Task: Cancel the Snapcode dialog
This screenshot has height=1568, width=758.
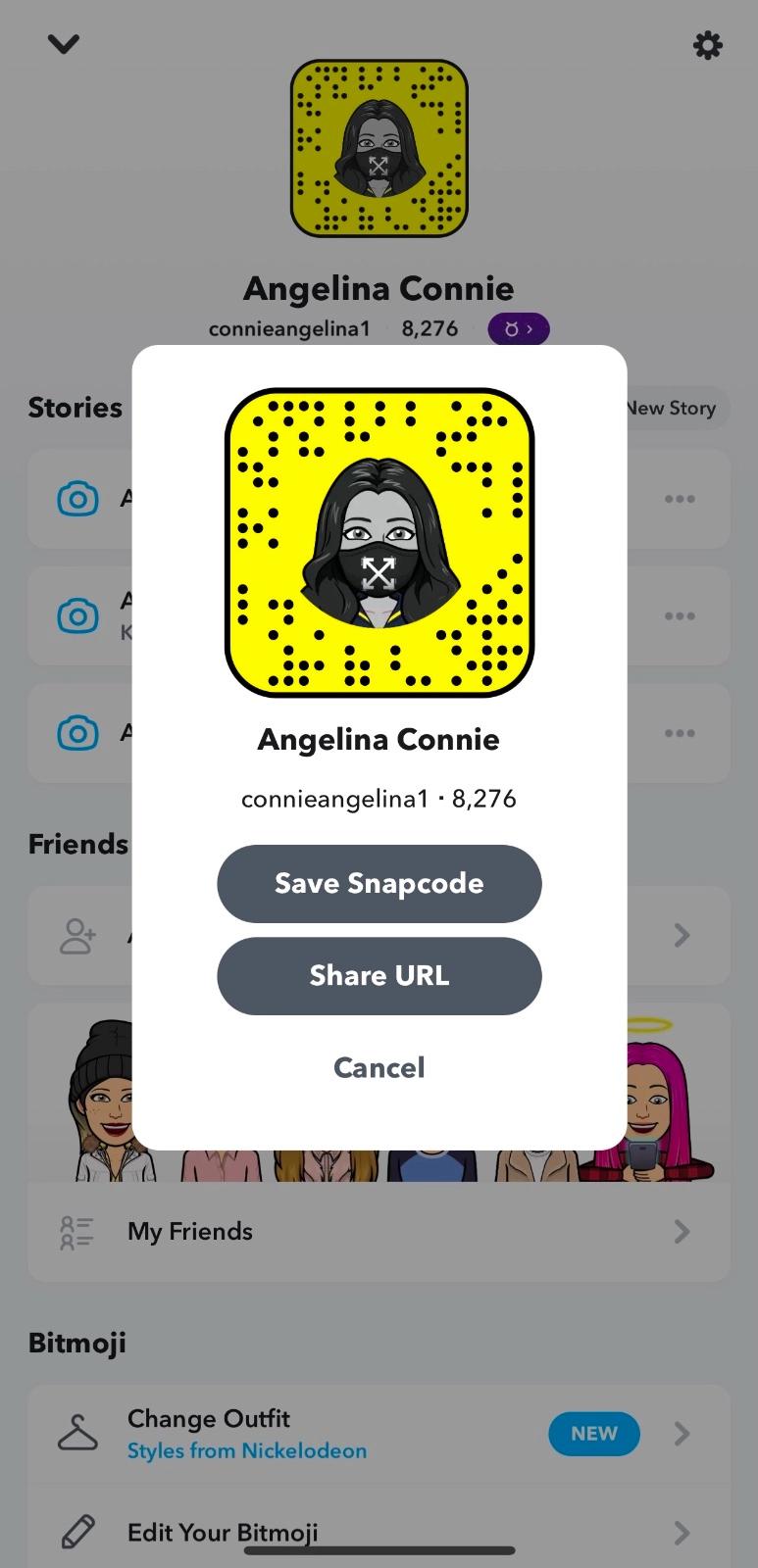Action: pos(379,1067)
